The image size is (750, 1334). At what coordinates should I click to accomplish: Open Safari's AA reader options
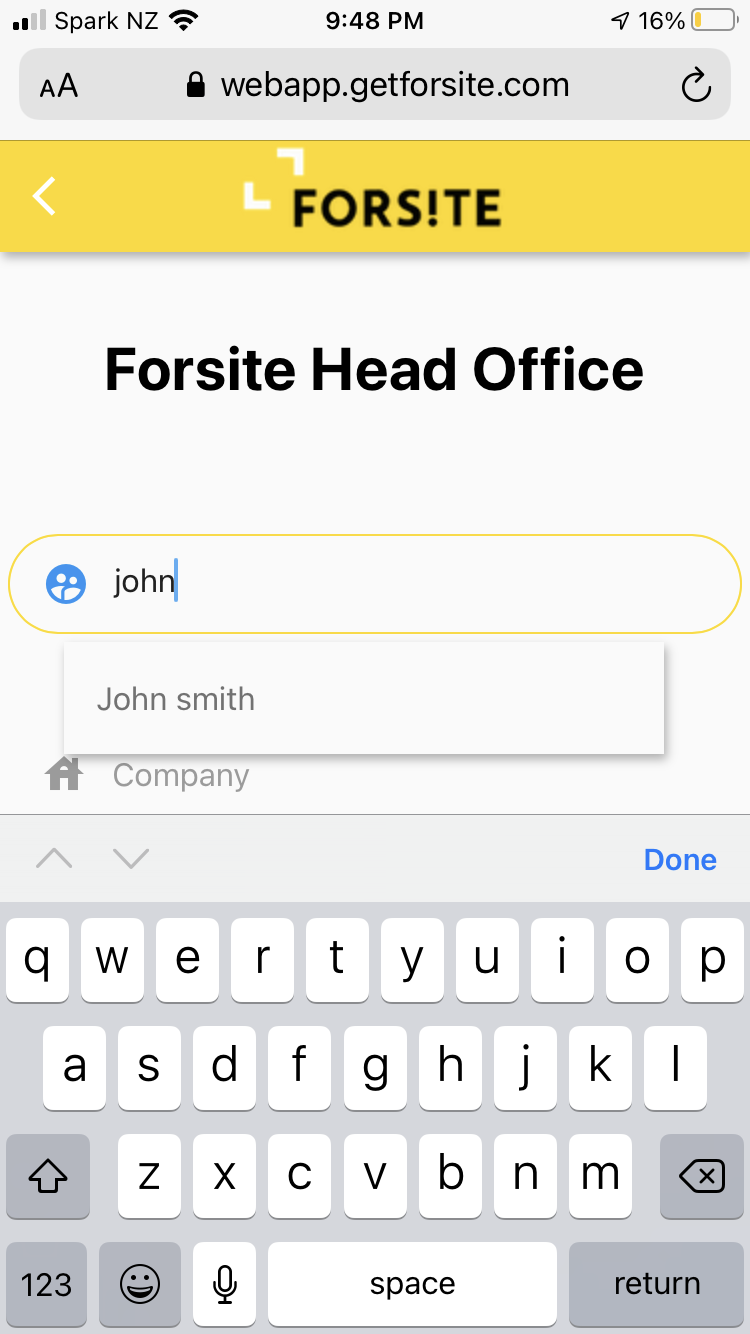tap(59, 86)
